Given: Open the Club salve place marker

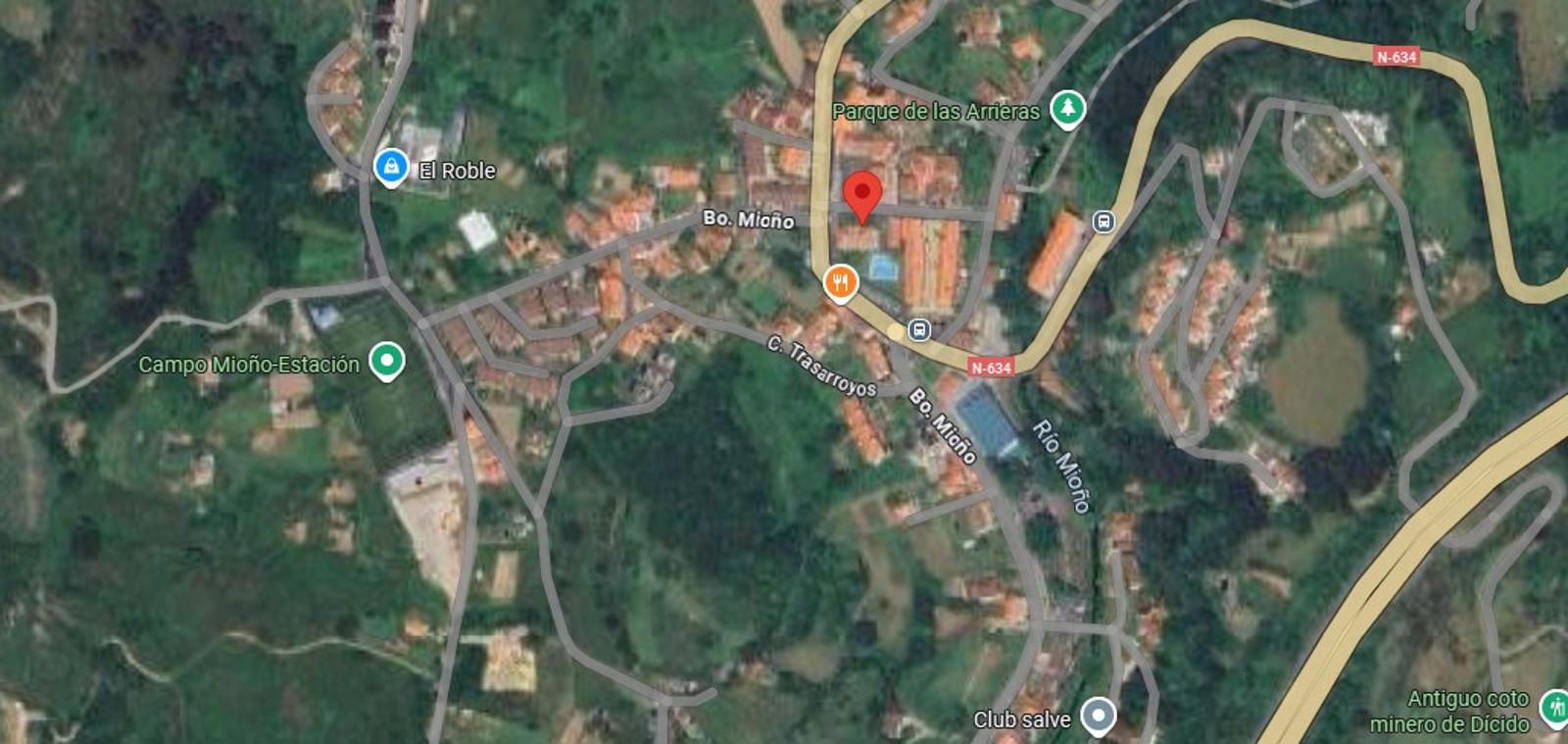Looking at the screenshot, I should point(1099,716).
